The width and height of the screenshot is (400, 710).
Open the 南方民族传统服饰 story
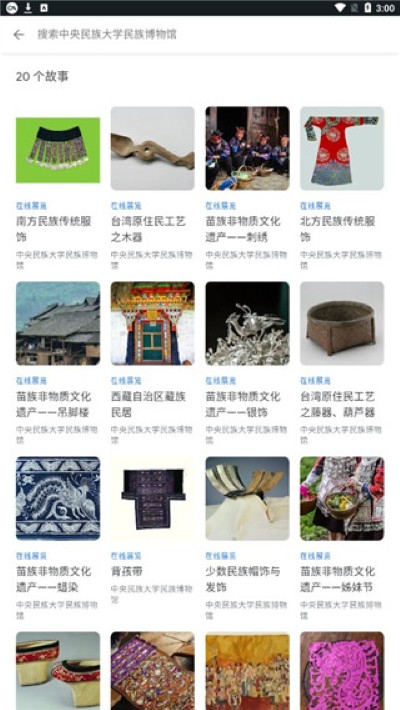(58, 189)
